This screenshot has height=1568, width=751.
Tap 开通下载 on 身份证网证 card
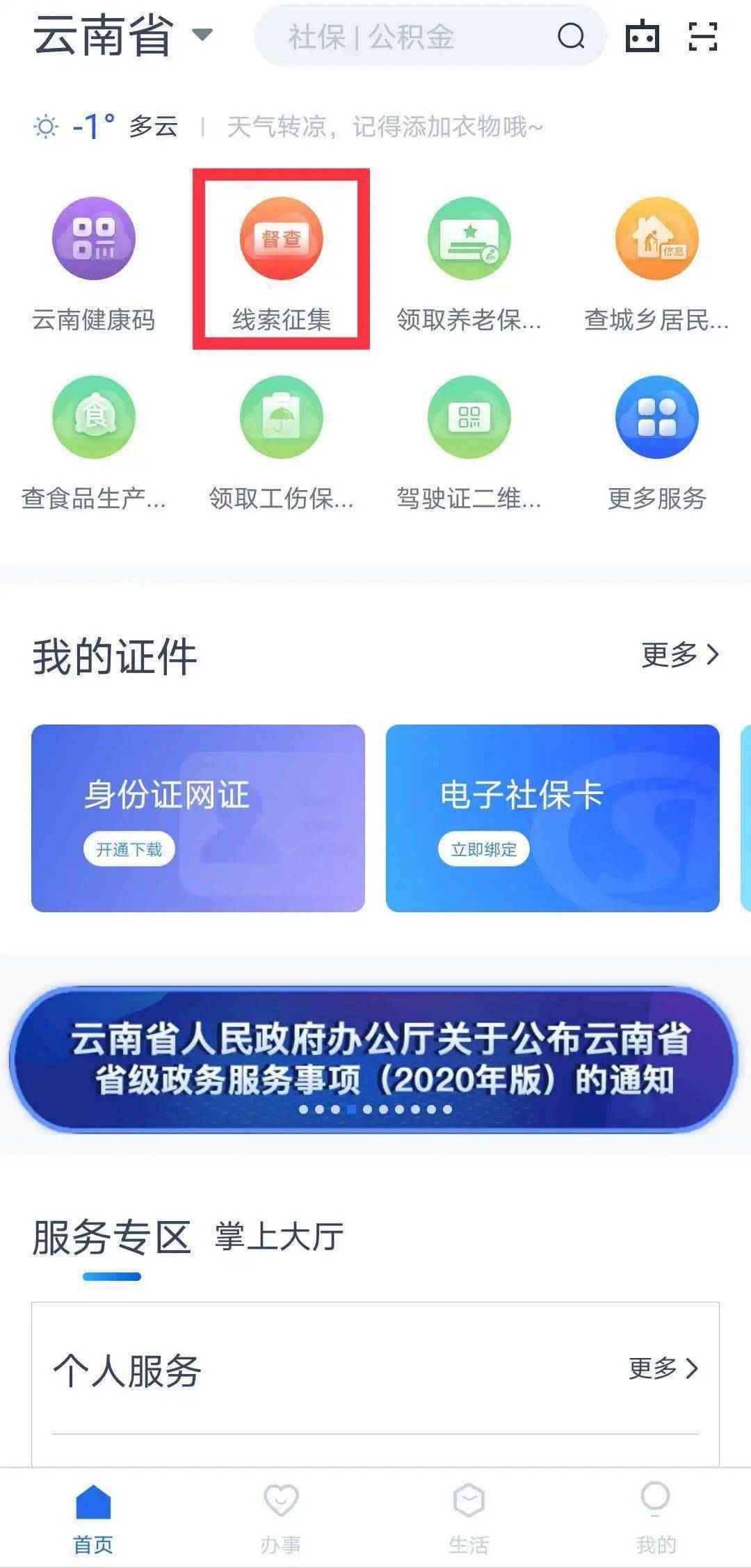[x=129, y=849]
